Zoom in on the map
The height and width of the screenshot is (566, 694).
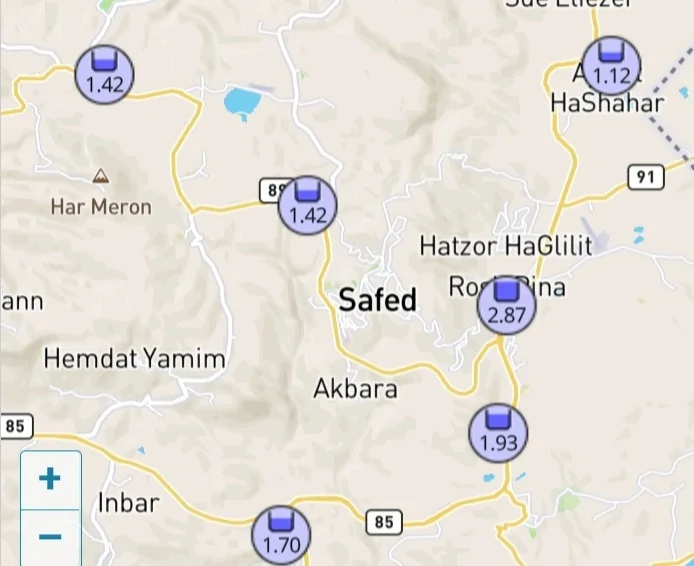coord(49,479)
